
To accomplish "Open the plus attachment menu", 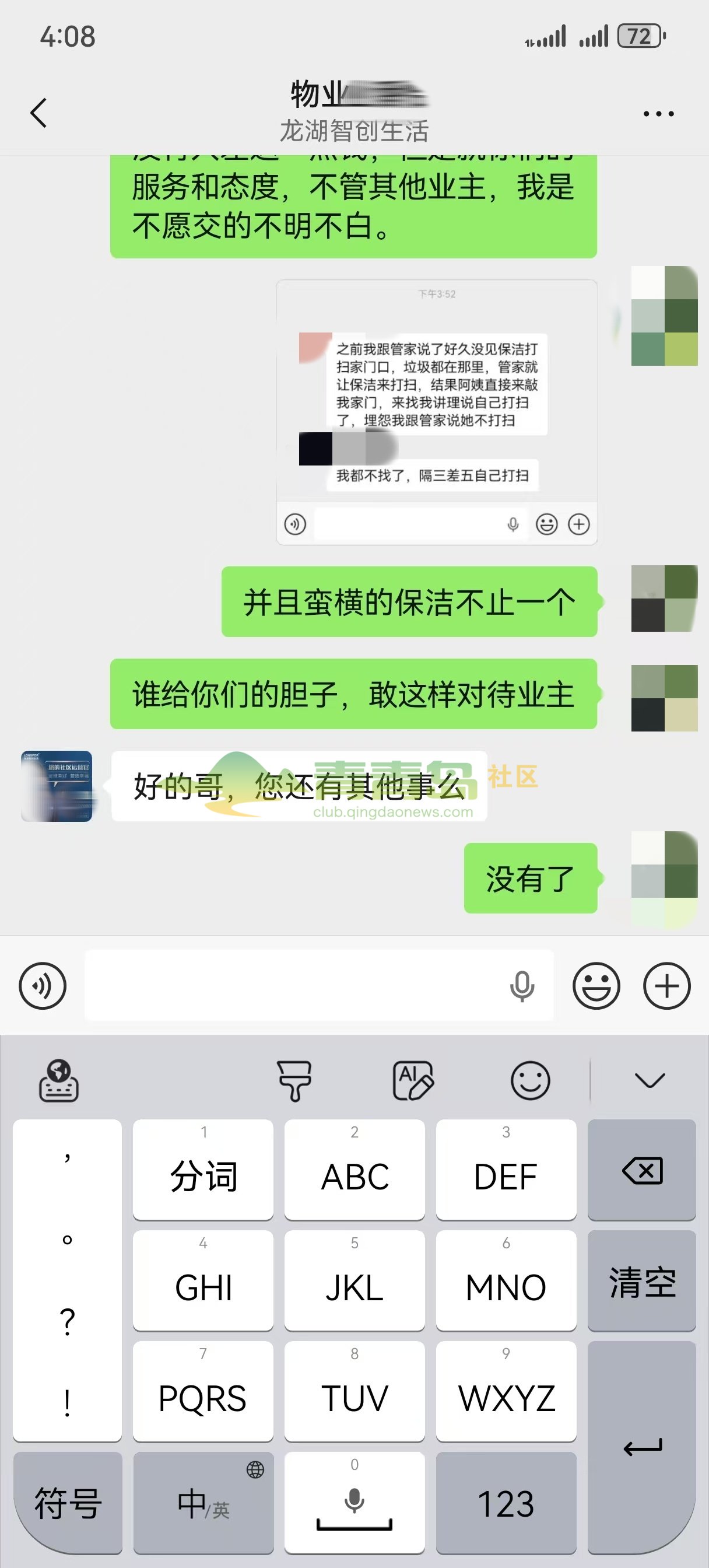I will pyautogui.click(x=667, y=985).
